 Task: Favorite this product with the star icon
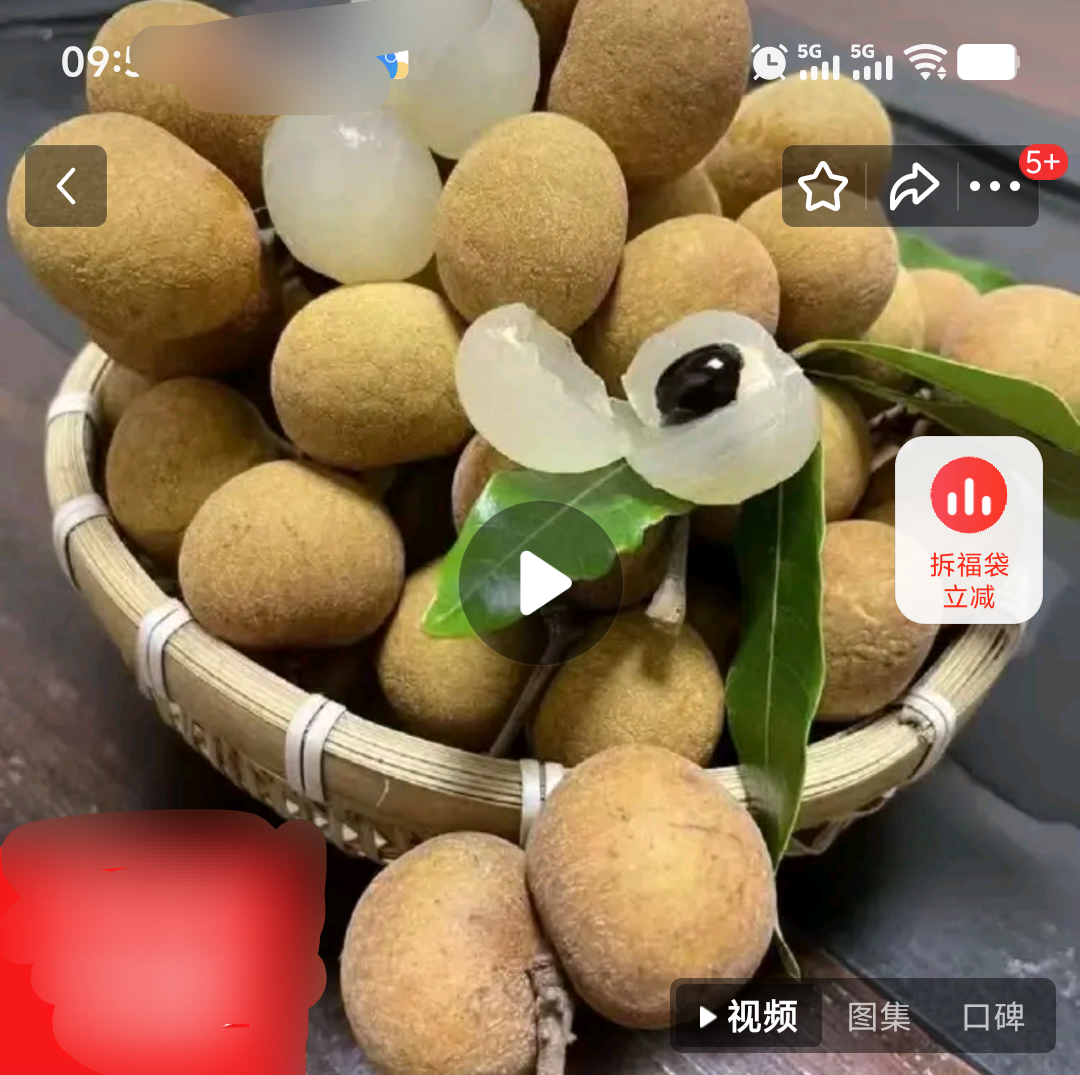coord(823,187)
